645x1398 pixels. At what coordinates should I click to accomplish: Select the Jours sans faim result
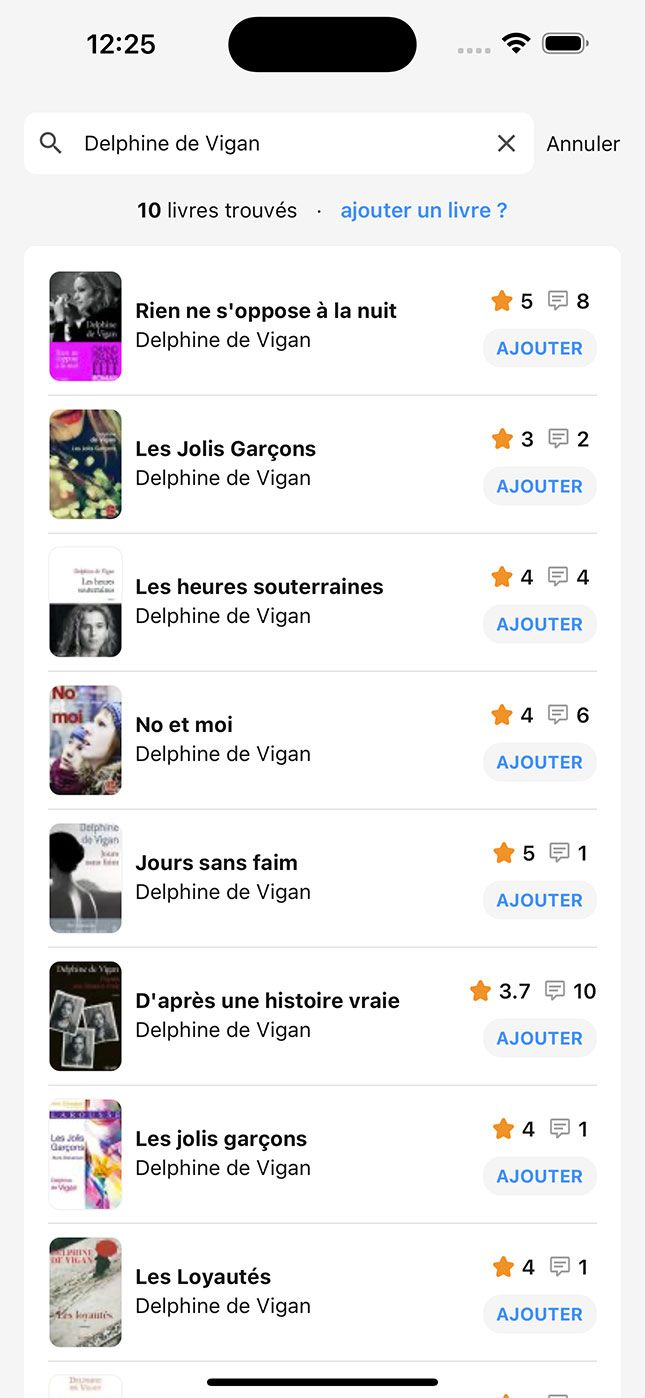pos(216,863)
